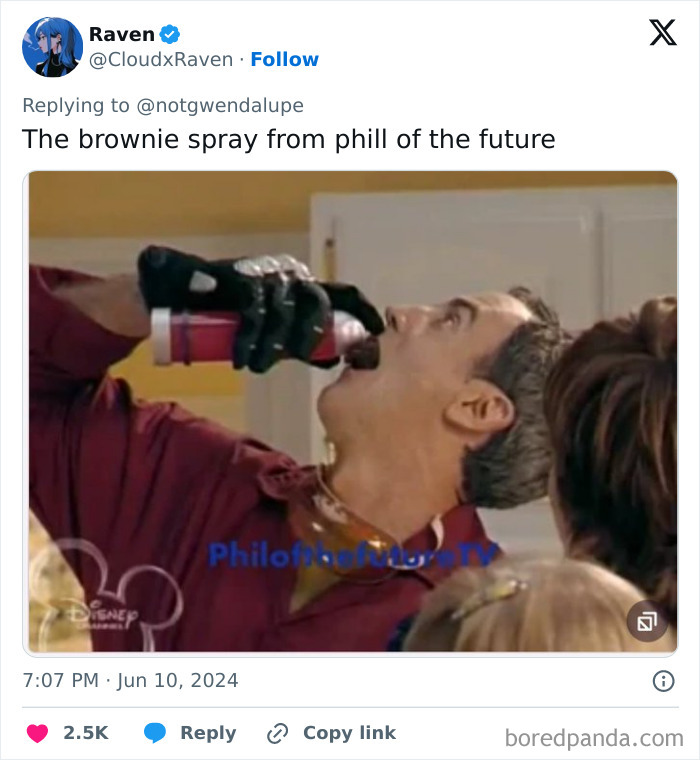Tap the info icon beside the timestamp

662,681
